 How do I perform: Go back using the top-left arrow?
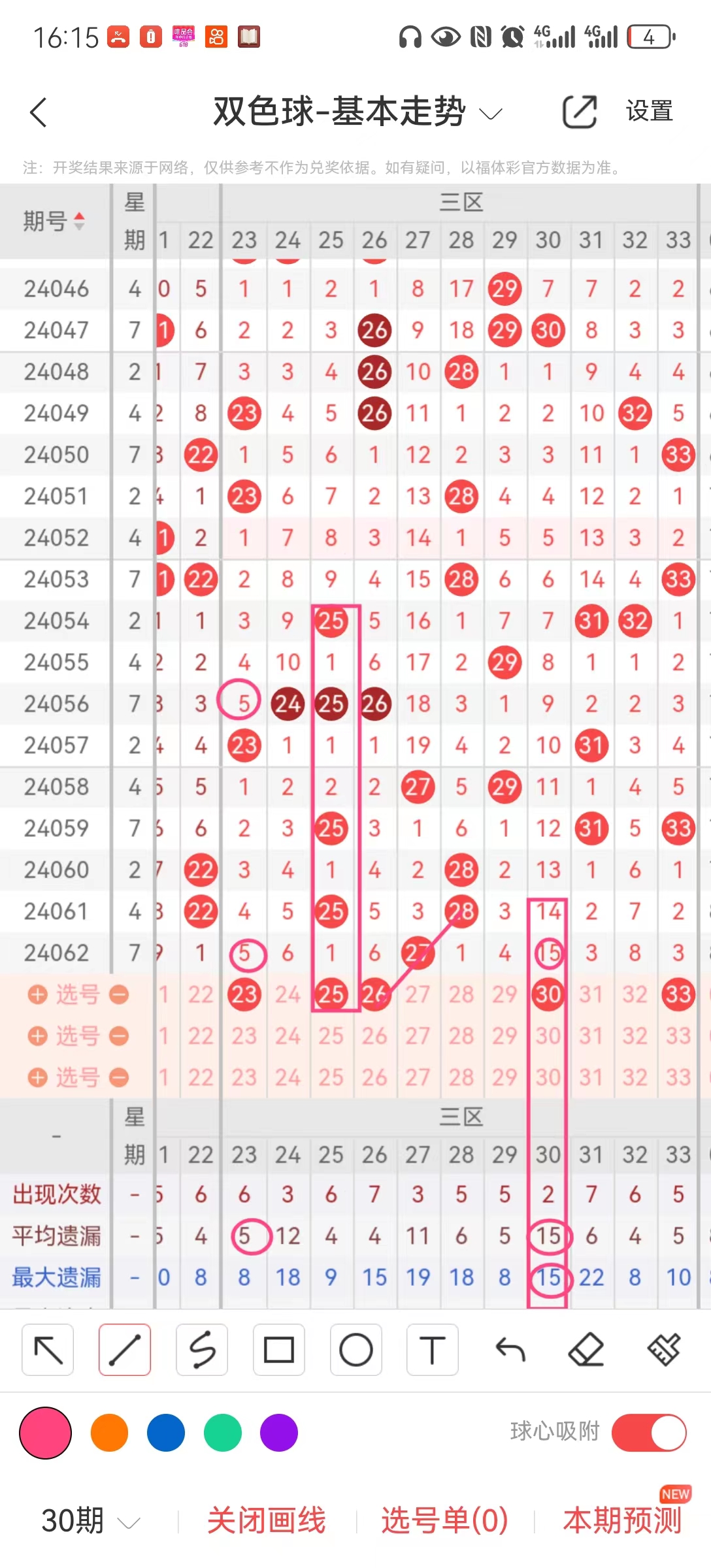point(39,112)
